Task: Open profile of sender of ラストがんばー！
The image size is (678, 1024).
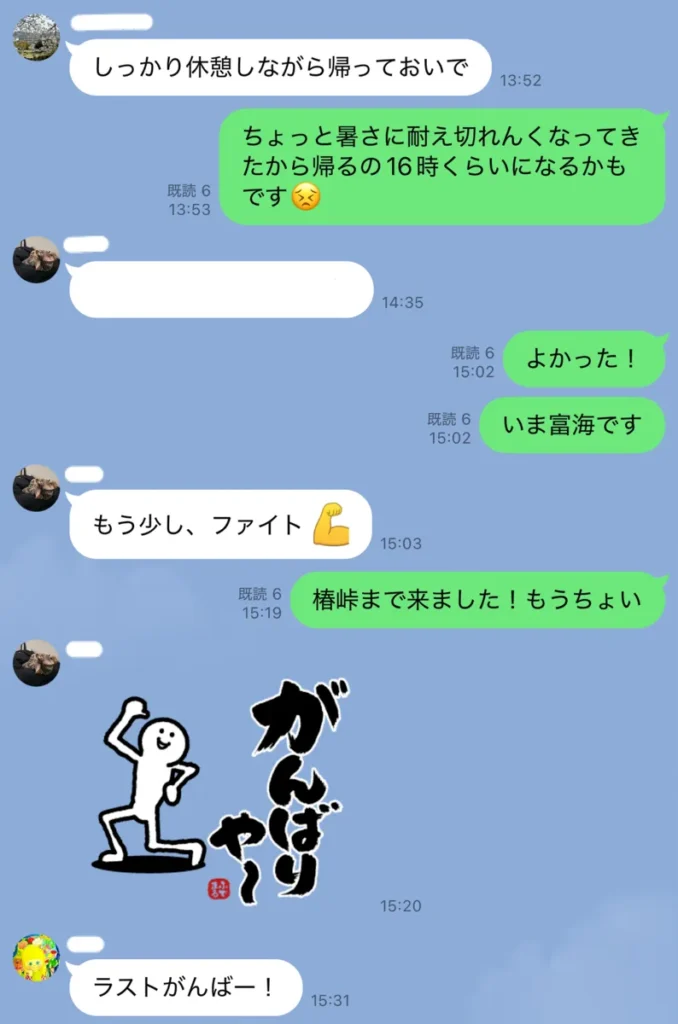Action: point(35,958)
